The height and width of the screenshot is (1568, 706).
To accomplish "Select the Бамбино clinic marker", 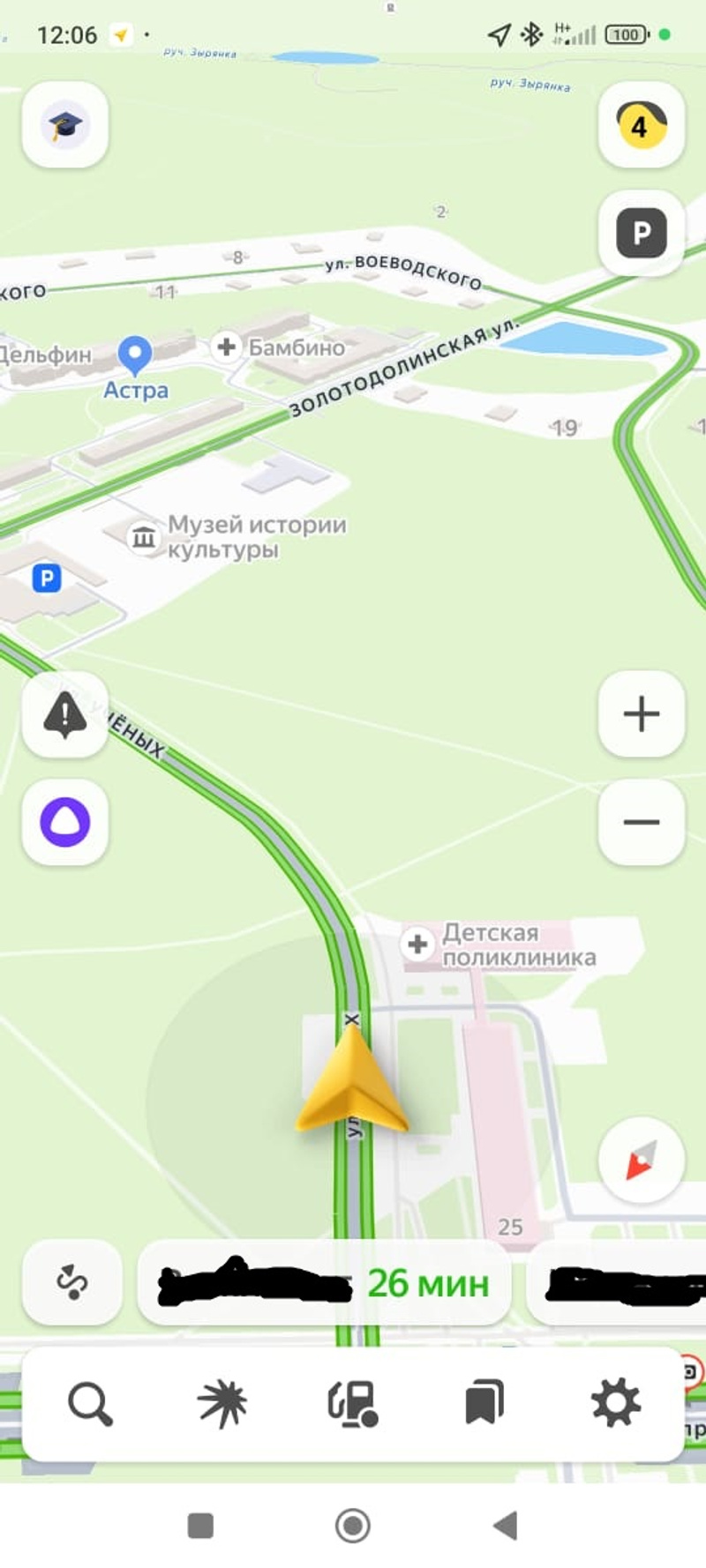I will coord(227,347).
